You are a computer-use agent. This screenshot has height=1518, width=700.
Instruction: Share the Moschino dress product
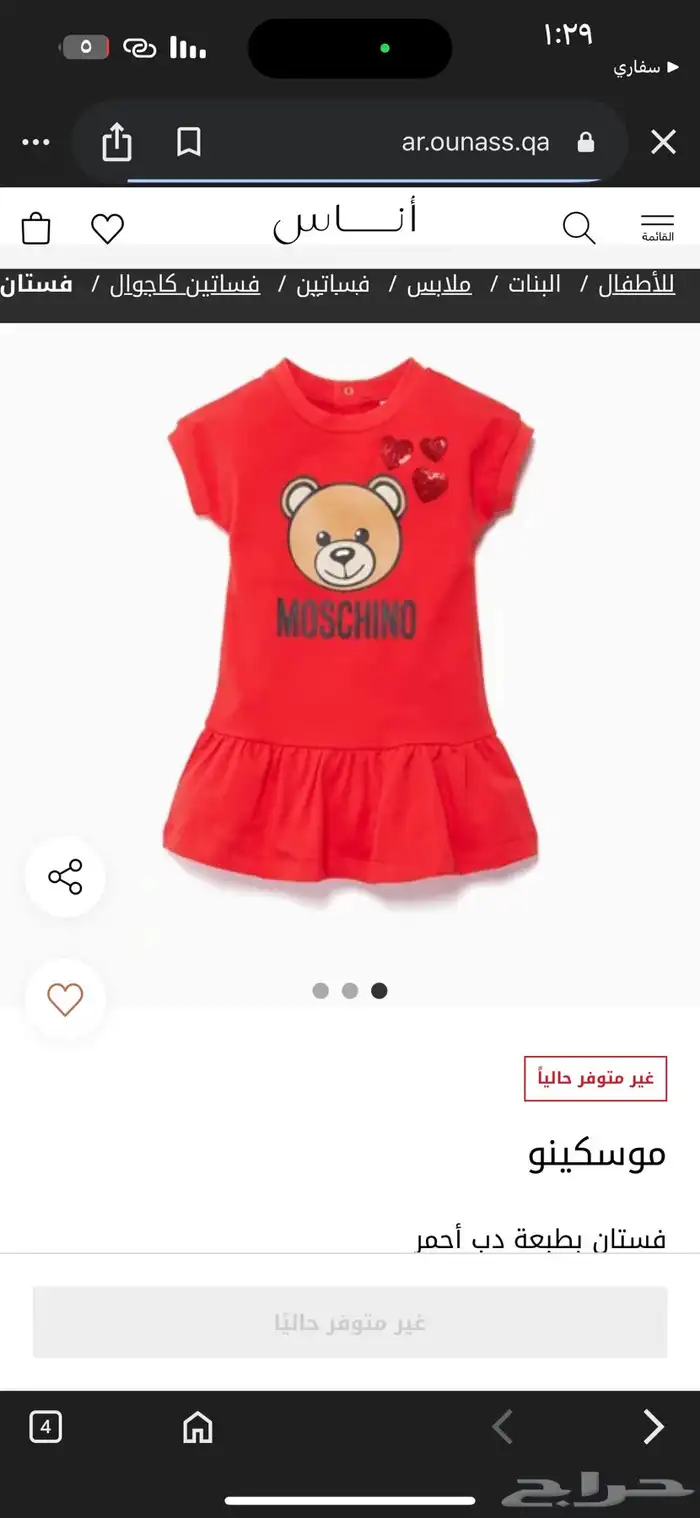pos(65,877)
